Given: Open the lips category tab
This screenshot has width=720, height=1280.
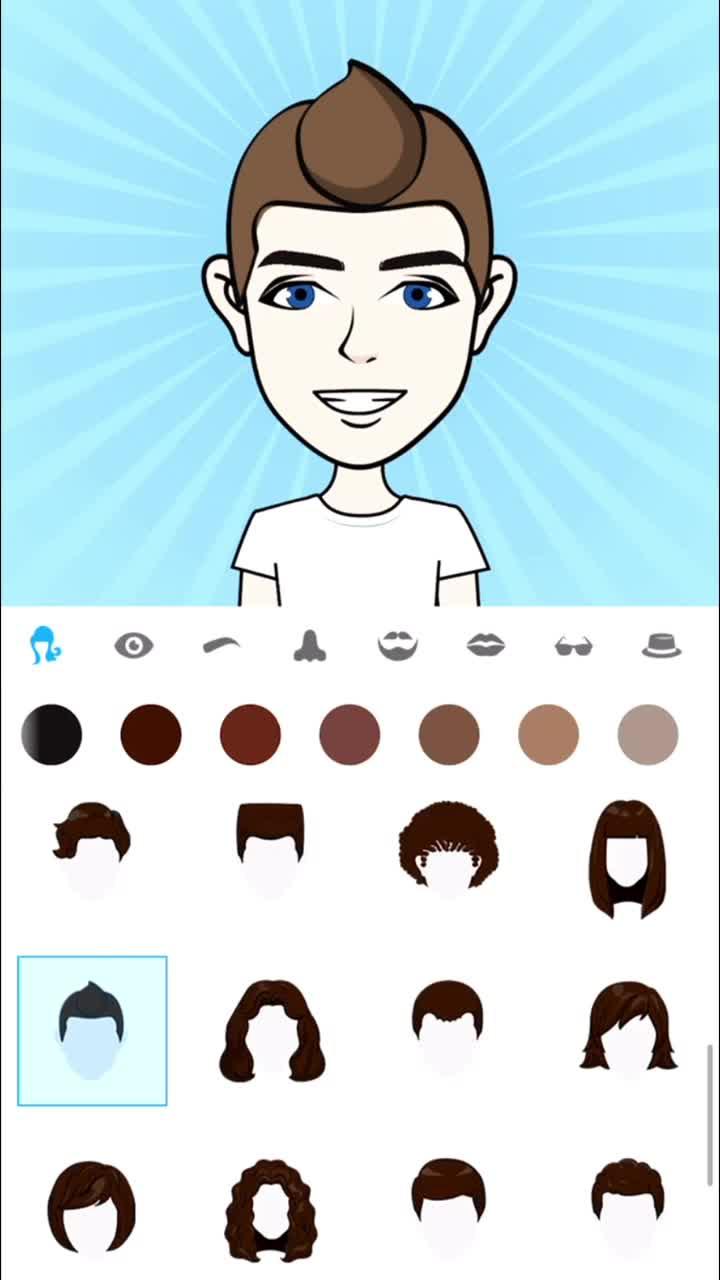Looking at the screenshot, I should click(x=486, y=646).
